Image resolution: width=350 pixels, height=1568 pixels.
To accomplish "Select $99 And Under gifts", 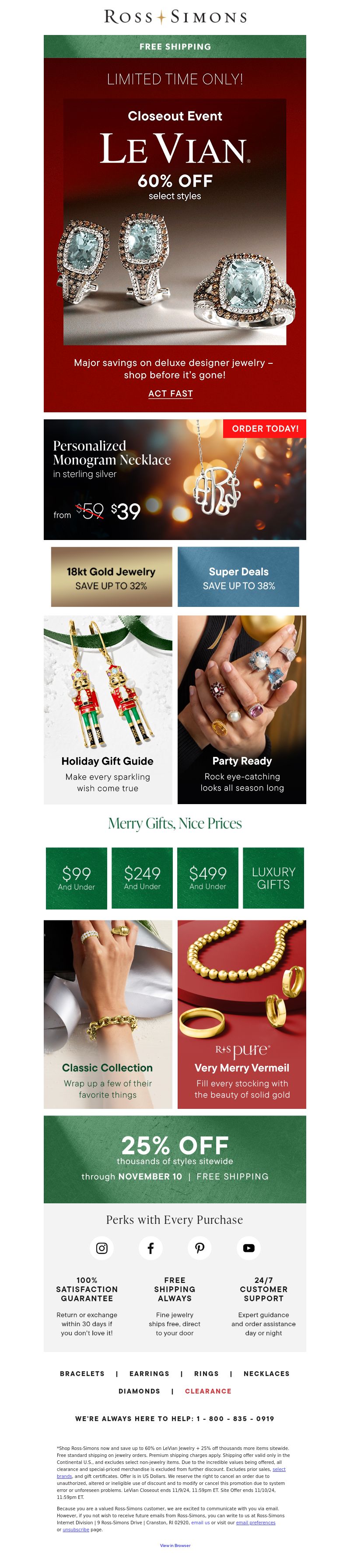I will click(x=76, y=878).
